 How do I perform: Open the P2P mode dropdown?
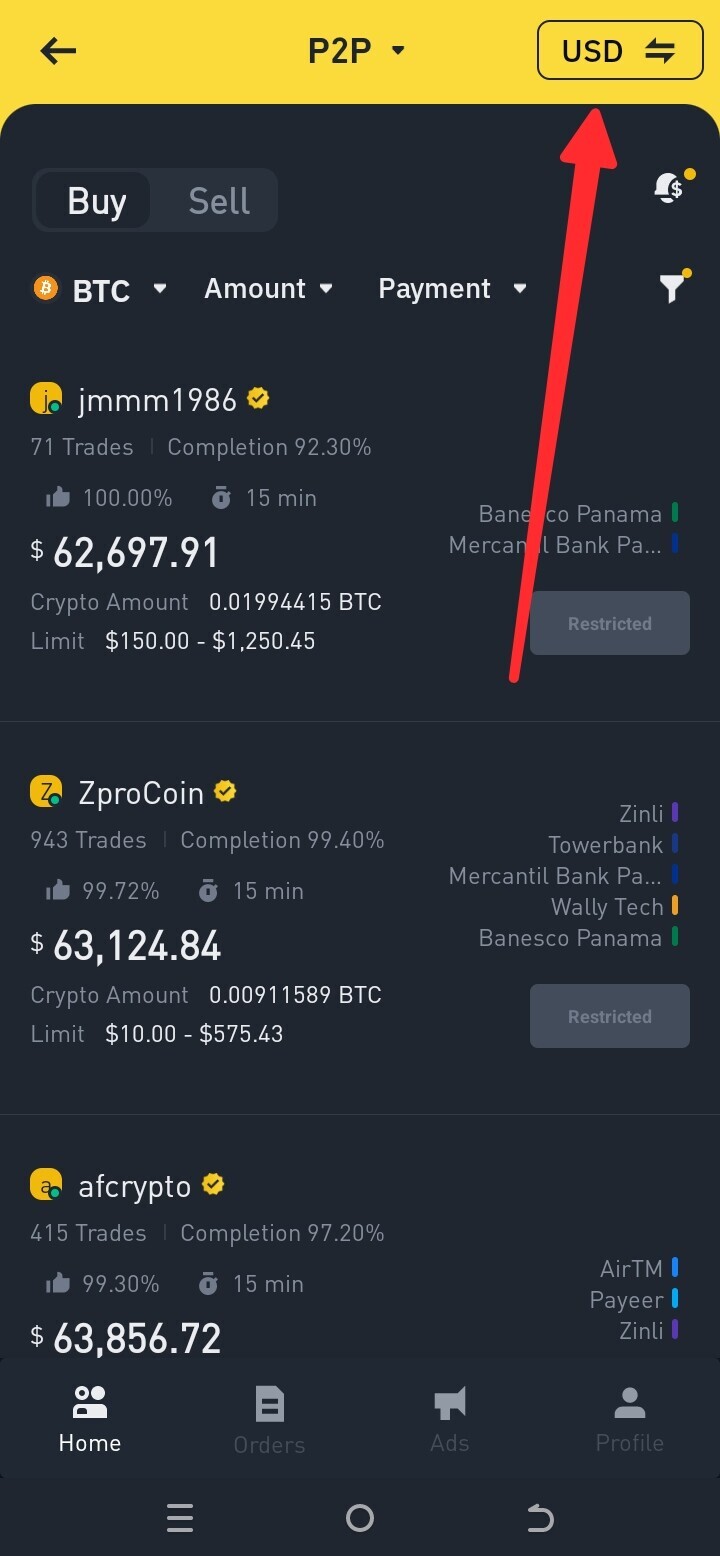click(x=356, y=51)
